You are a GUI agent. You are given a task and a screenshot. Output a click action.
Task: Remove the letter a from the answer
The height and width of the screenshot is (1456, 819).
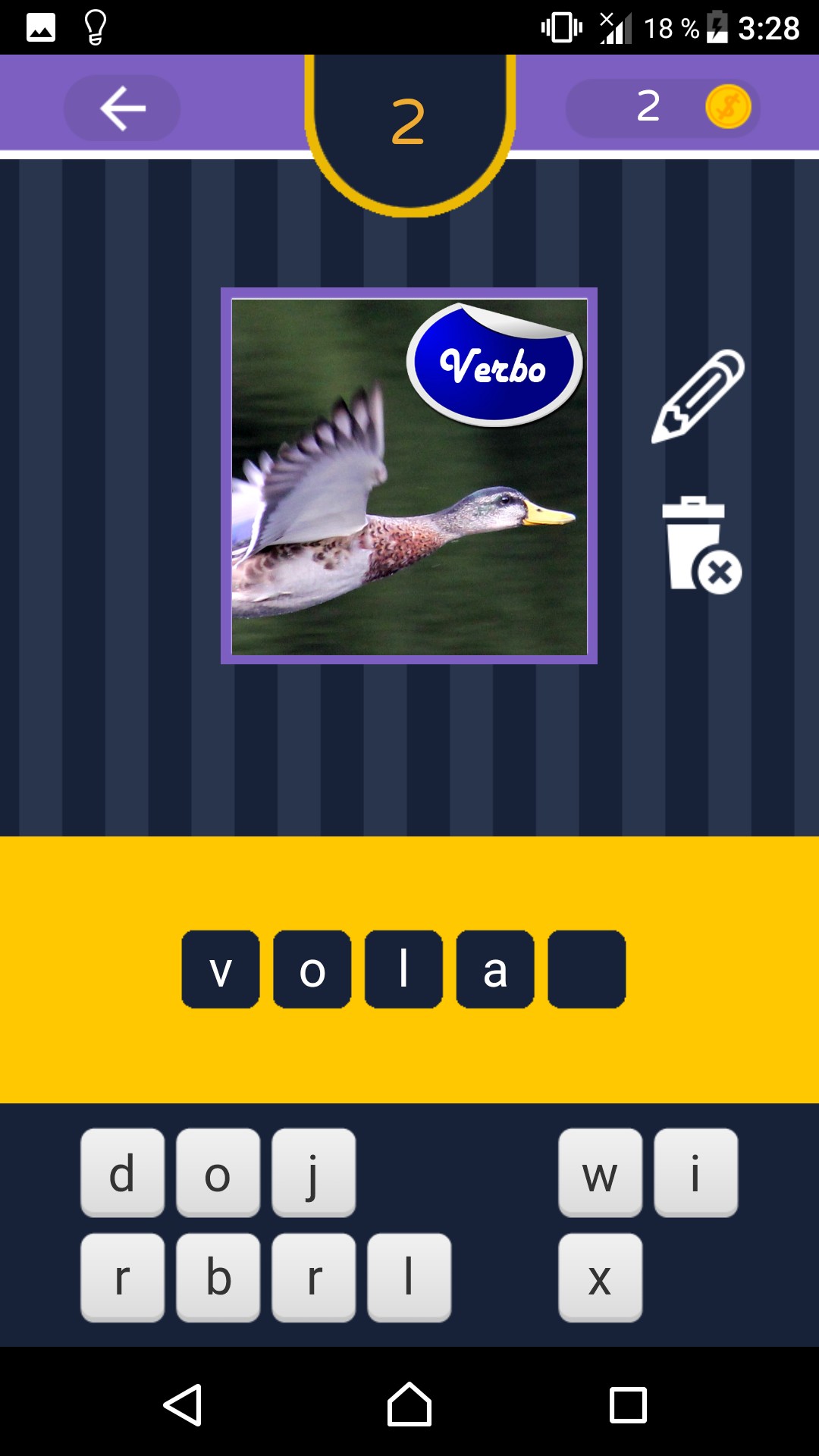495,969
